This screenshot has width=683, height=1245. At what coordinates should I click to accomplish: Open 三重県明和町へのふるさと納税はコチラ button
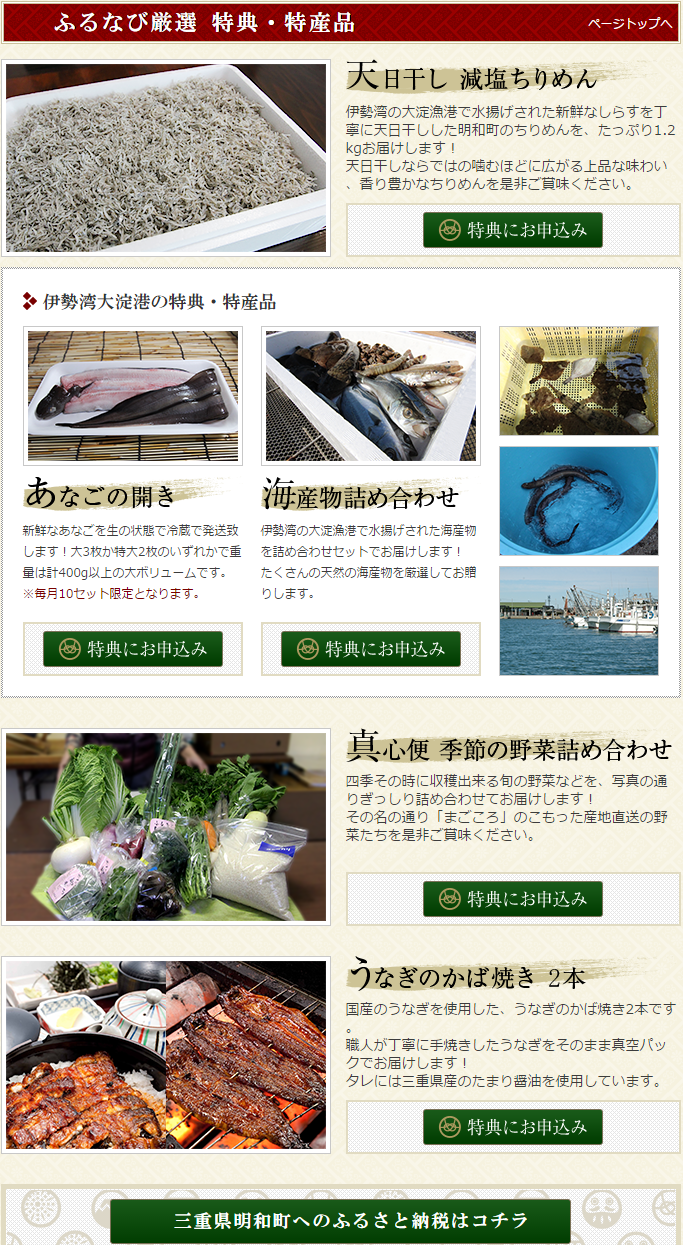(340, 1221)
